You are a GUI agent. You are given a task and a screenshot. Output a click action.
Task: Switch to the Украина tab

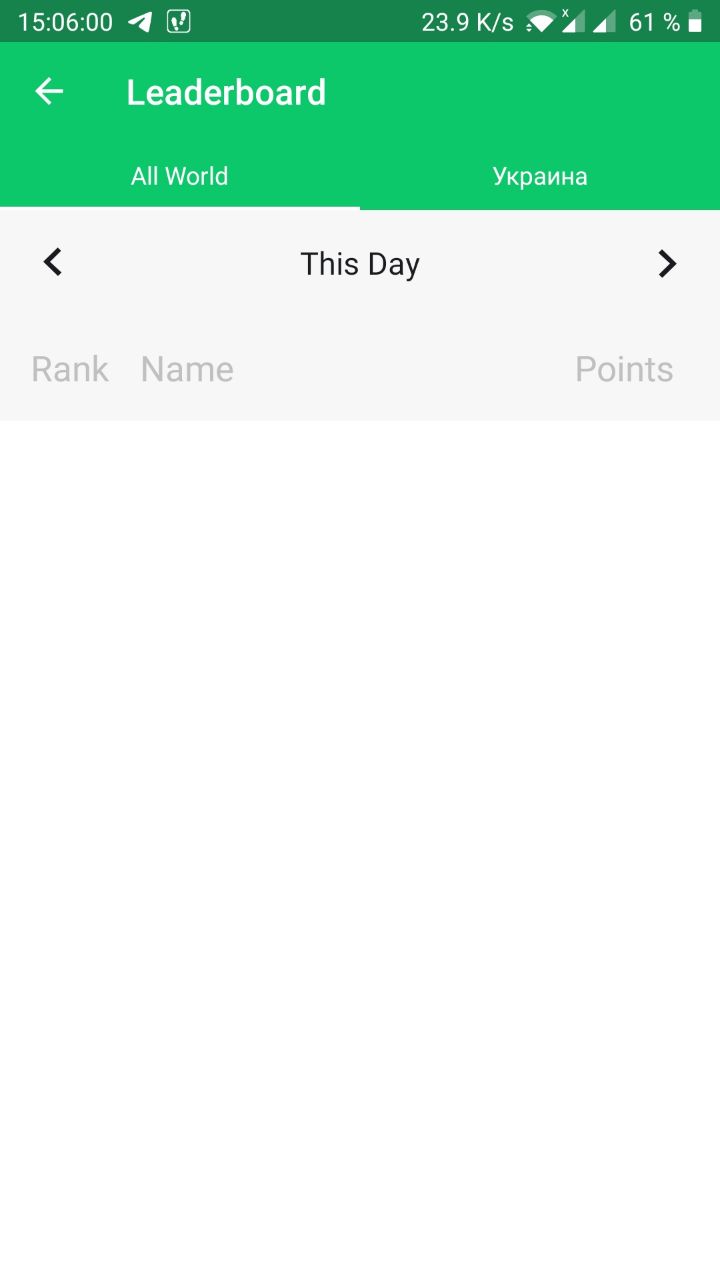click(x=540, y=176)
